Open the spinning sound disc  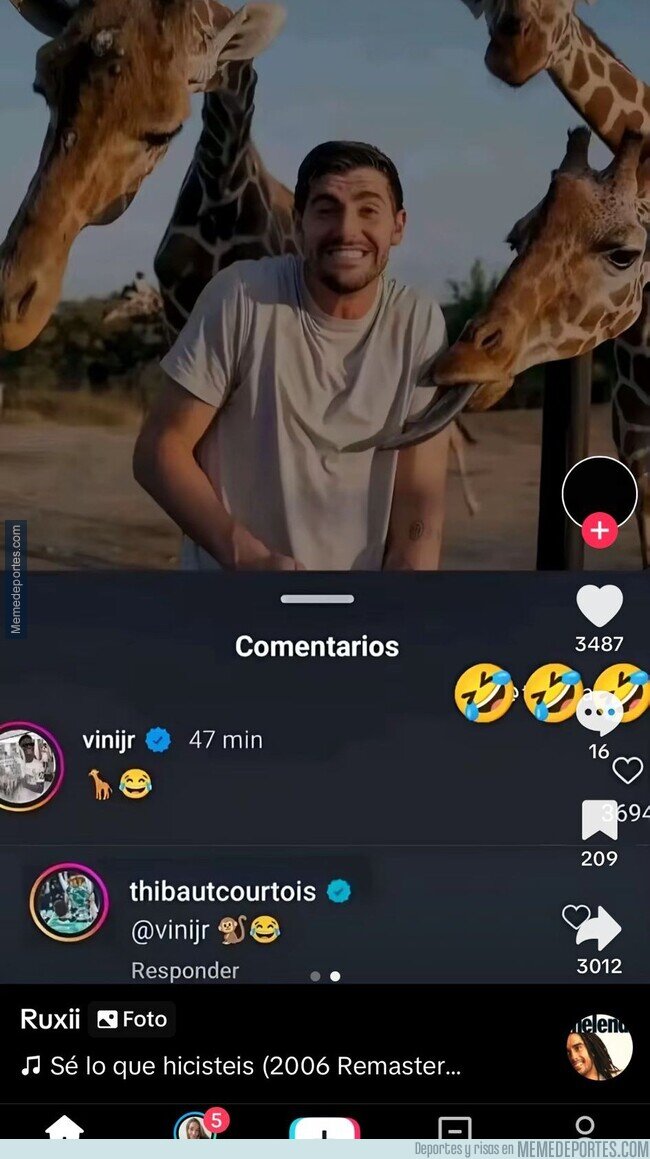(599, 1047)
